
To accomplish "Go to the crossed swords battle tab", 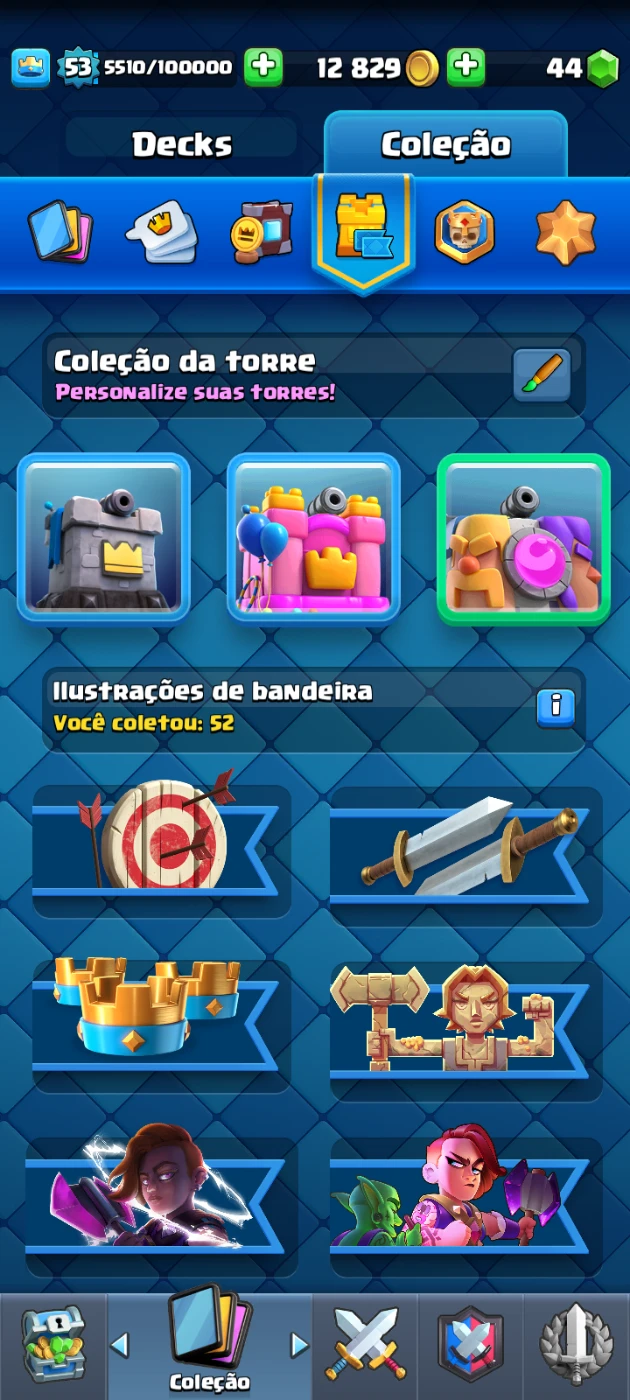I will pyautogui.click(x=365, y=1345).
